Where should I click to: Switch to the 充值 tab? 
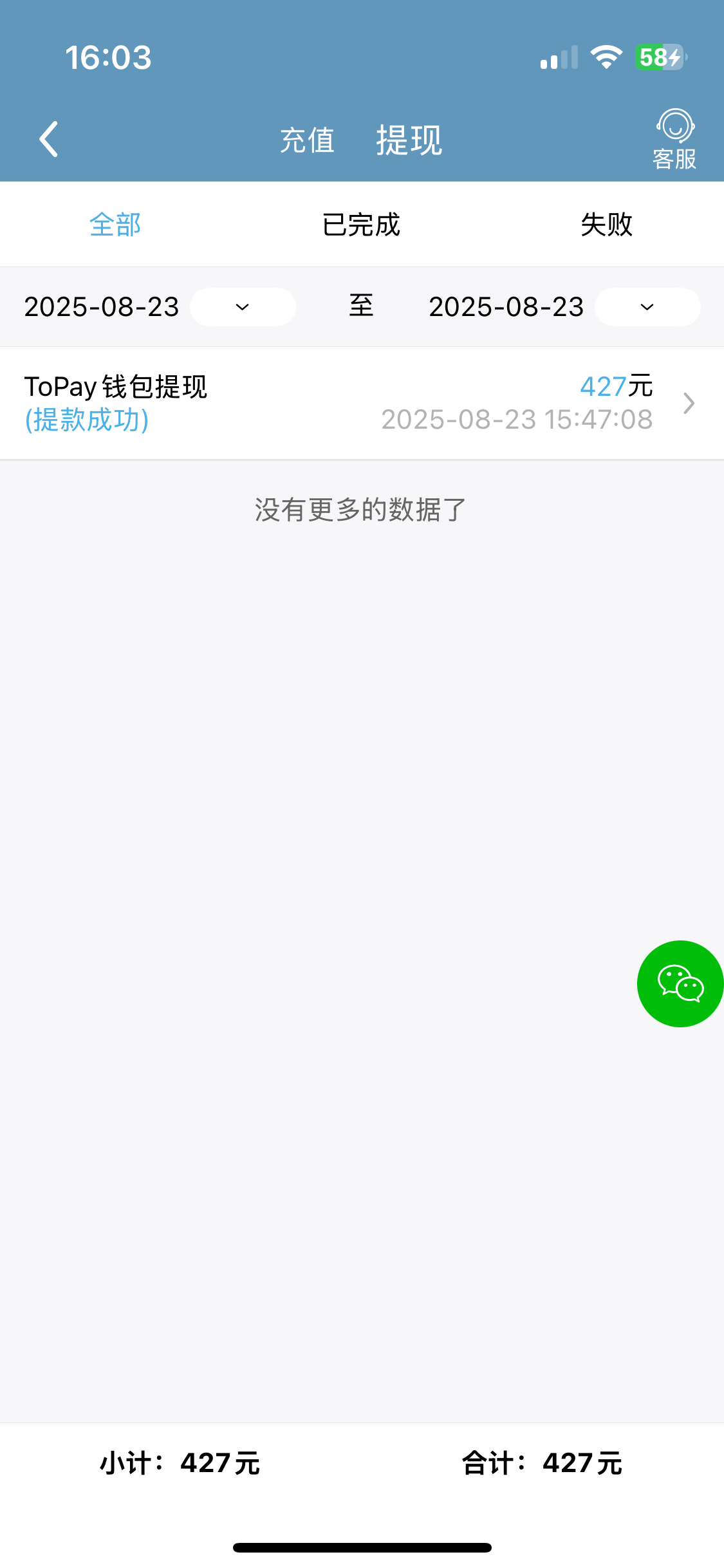[x=308, y=140]
